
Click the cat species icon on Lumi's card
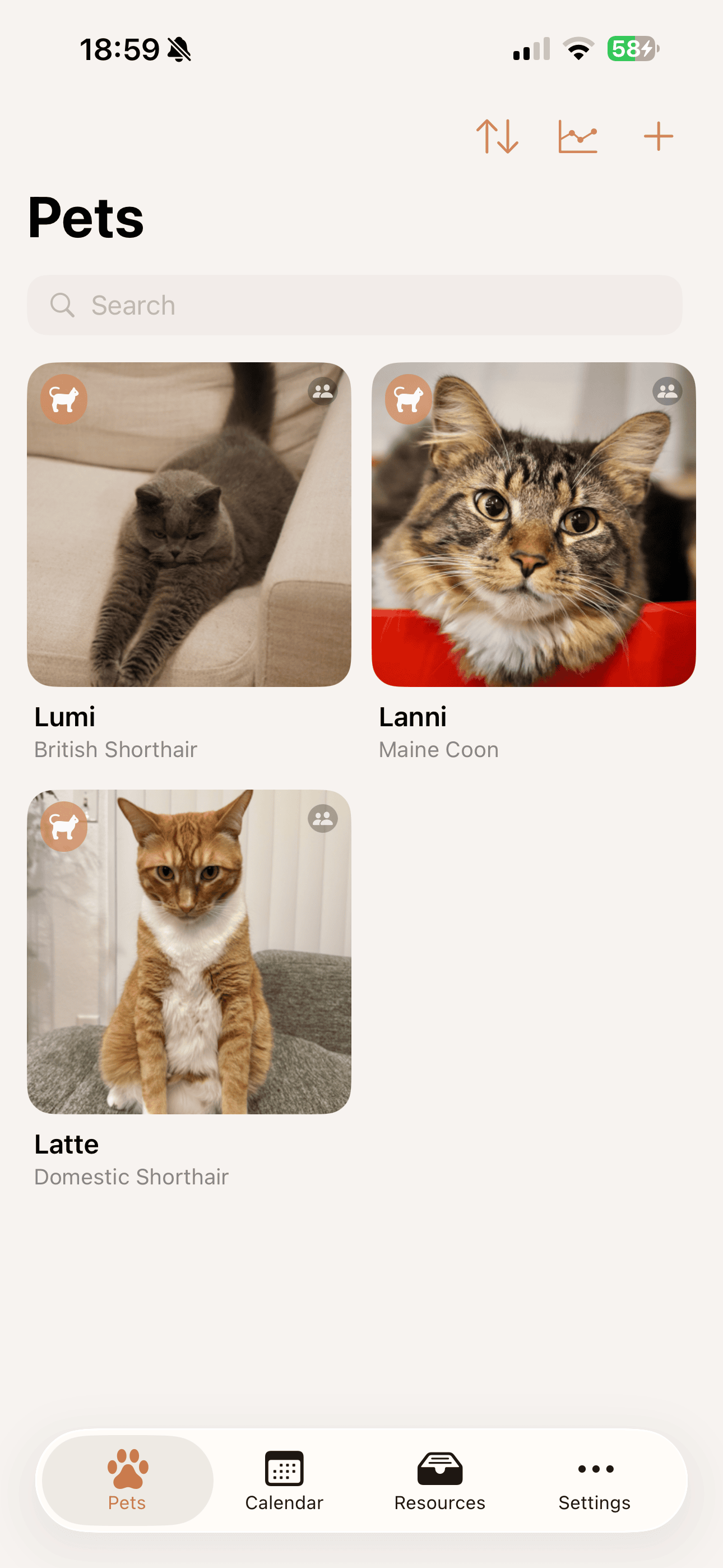63,399
